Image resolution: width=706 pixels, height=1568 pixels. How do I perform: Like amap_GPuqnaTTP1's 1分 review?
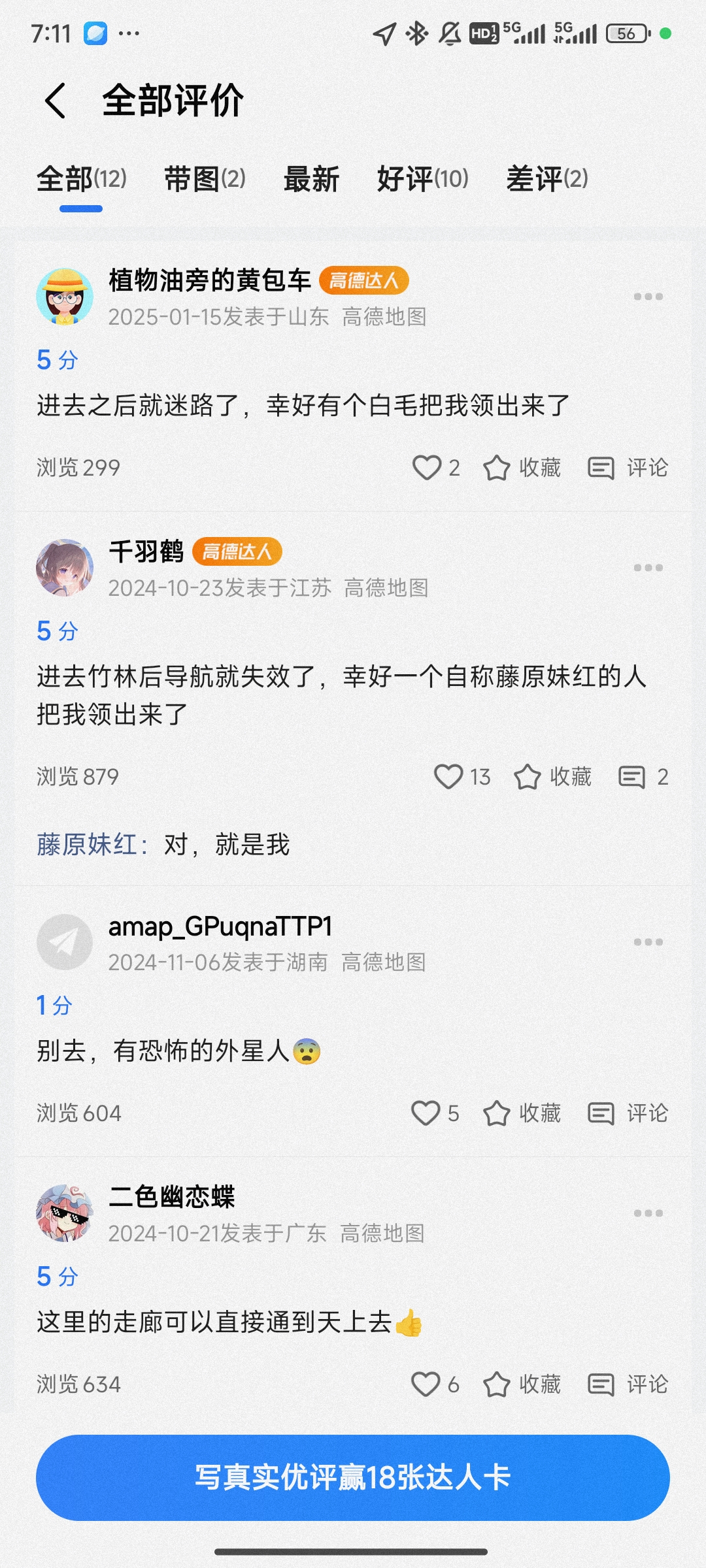coord(427,1113)
